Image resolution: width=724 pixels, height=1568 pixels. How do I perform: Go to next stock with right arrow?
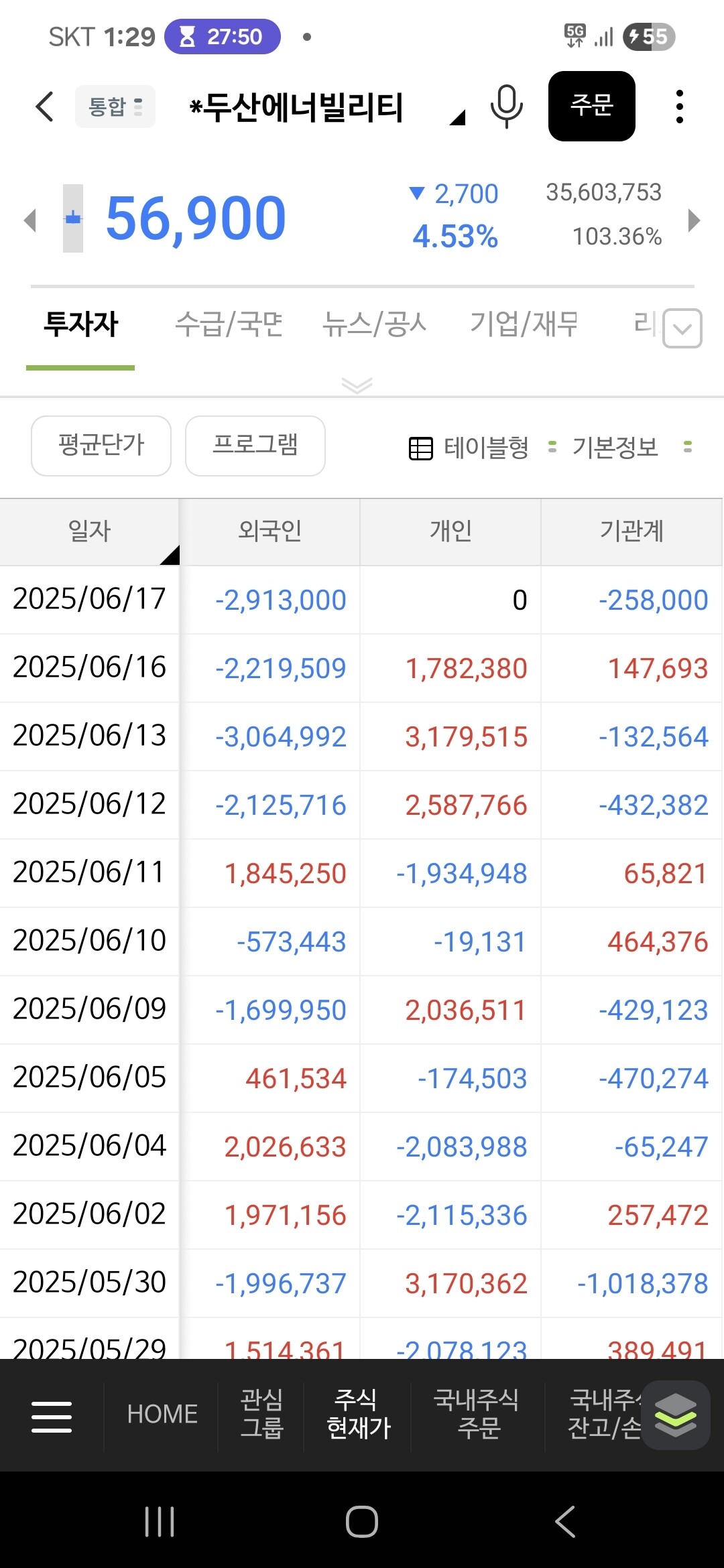point(695,220)
